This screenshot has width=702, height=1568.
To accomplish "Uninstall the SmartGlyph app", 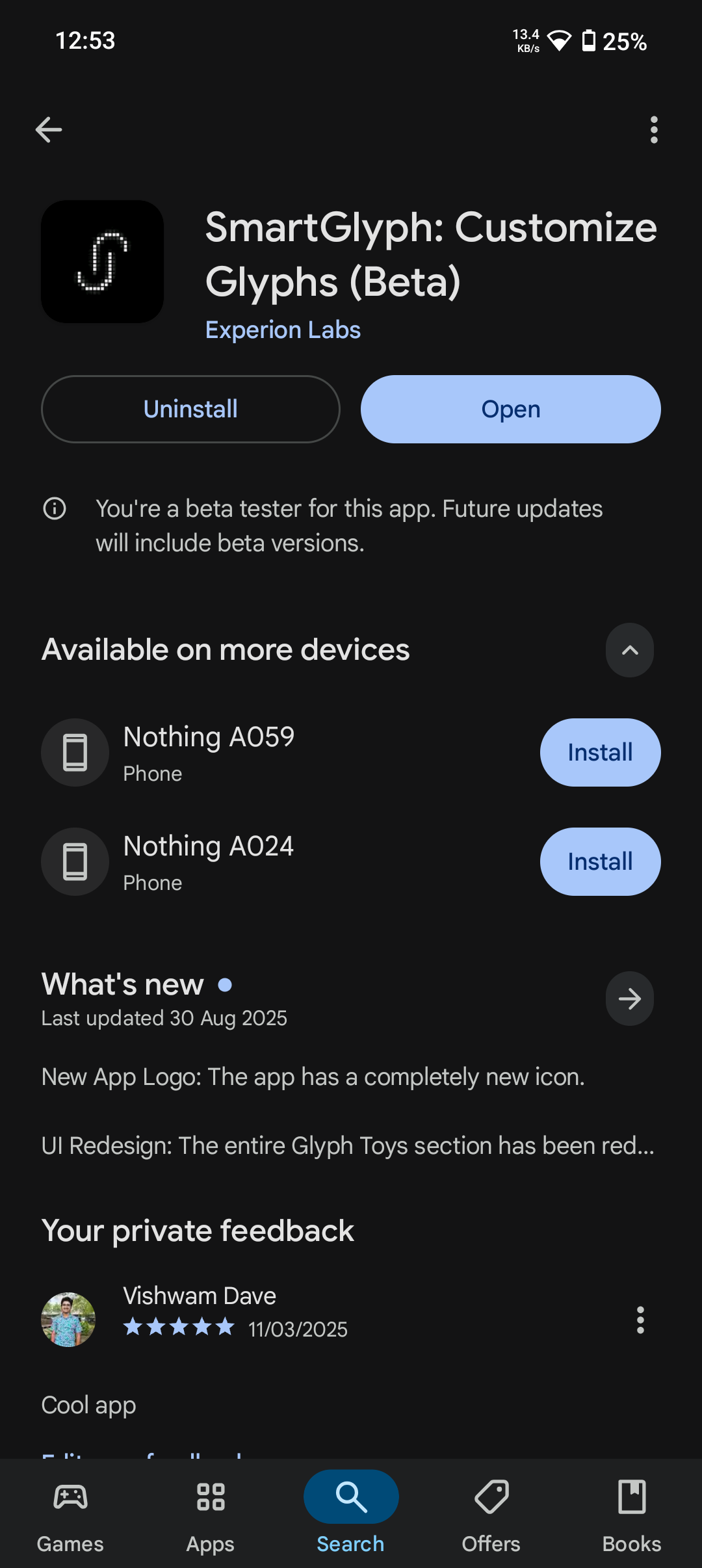I will (x=190, y=409).
